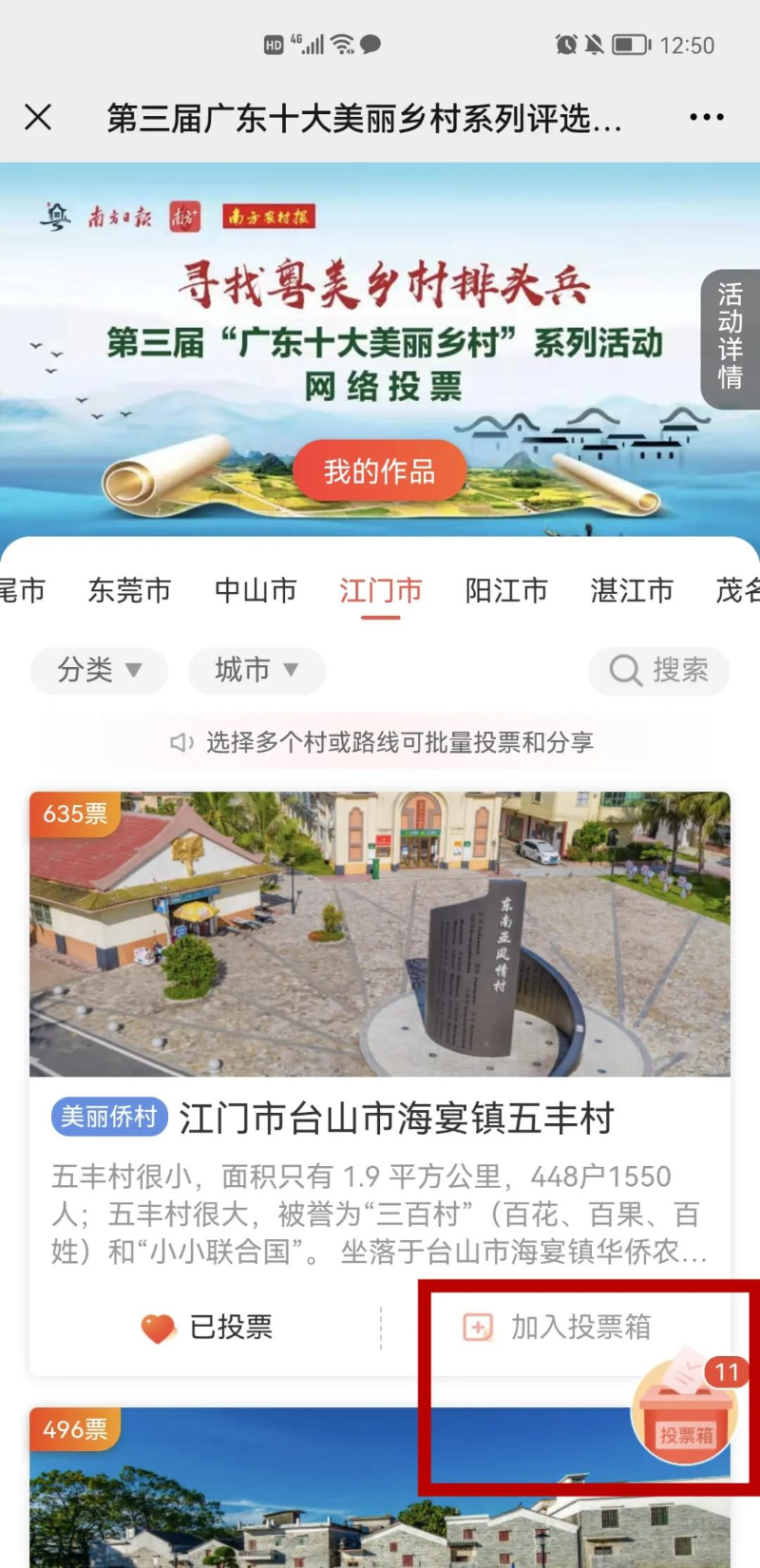Switch to the 中山市 tab
This screenshot has width=760, height=1568.
256,590
